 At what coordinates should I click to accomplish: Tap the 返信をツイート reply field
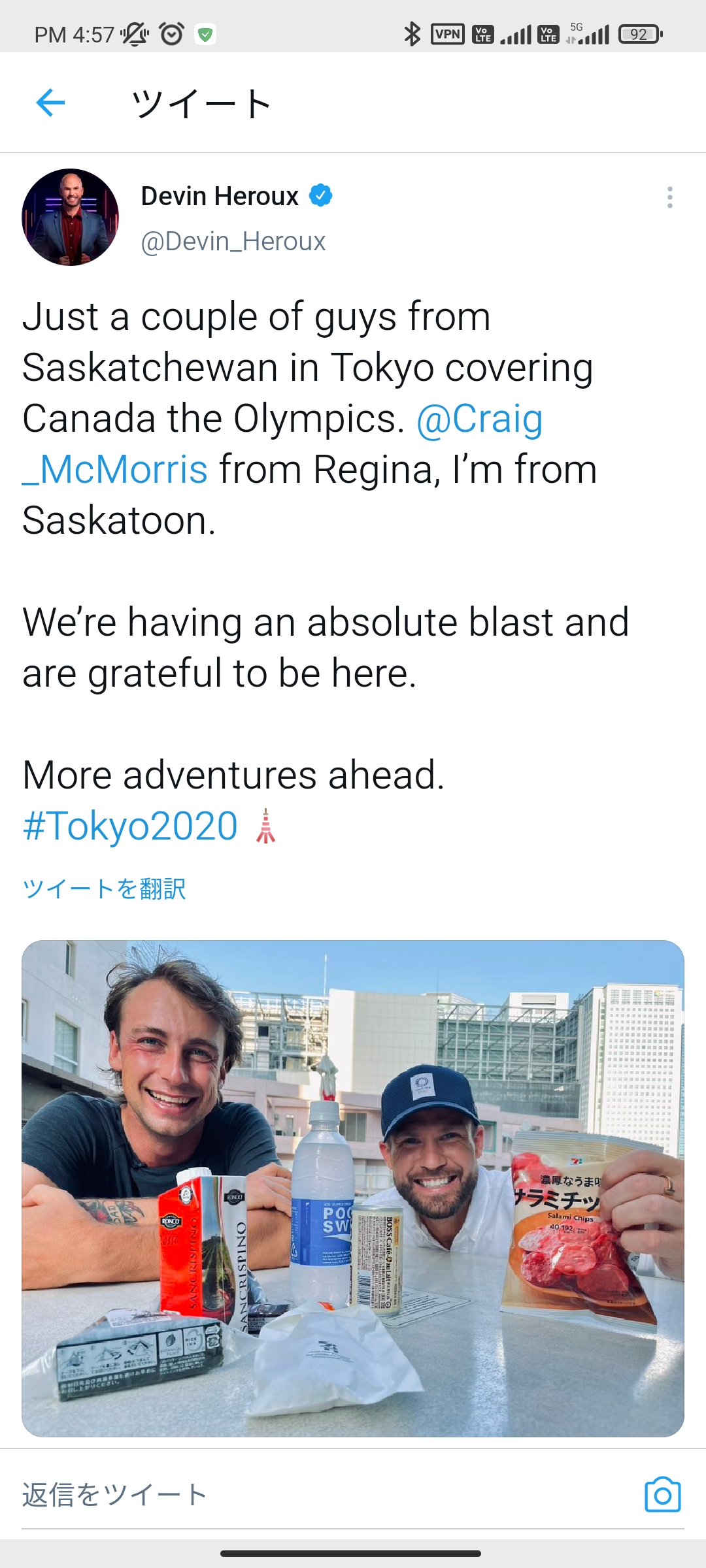point(261,1495)
